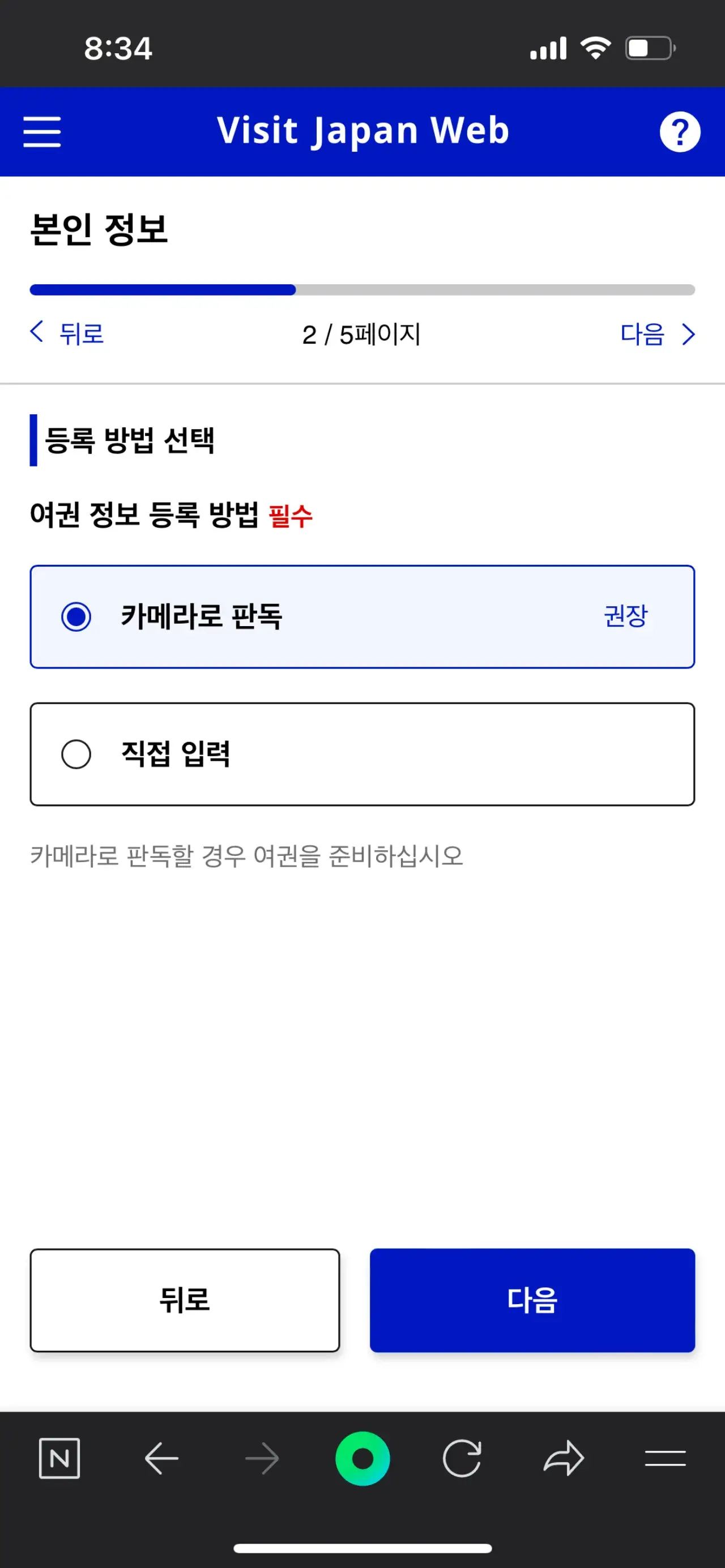Image resolution: width=725 pixels, height=1568 pixels.
Task: Tap the blue 다음 button
Action: pos(532,1300)
